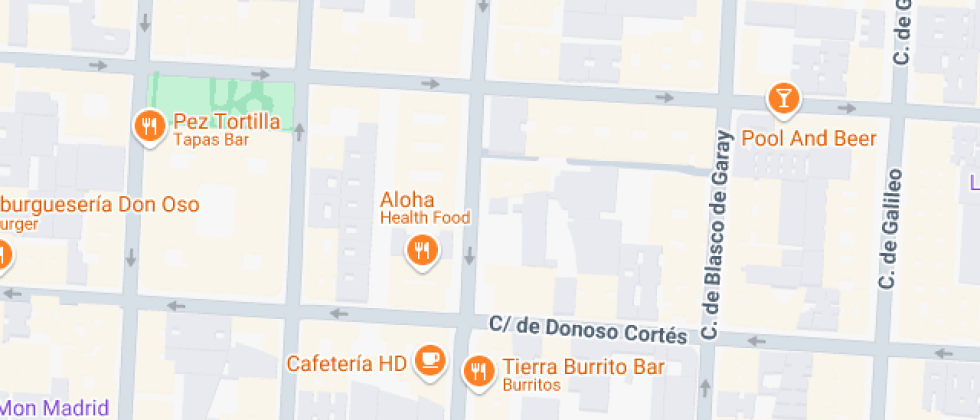Image resolution: width=980 pixels, height=420 pixels.
Task: Open the Pez Tortilla tapas bar pin
Action: click(x=149, y=128)
